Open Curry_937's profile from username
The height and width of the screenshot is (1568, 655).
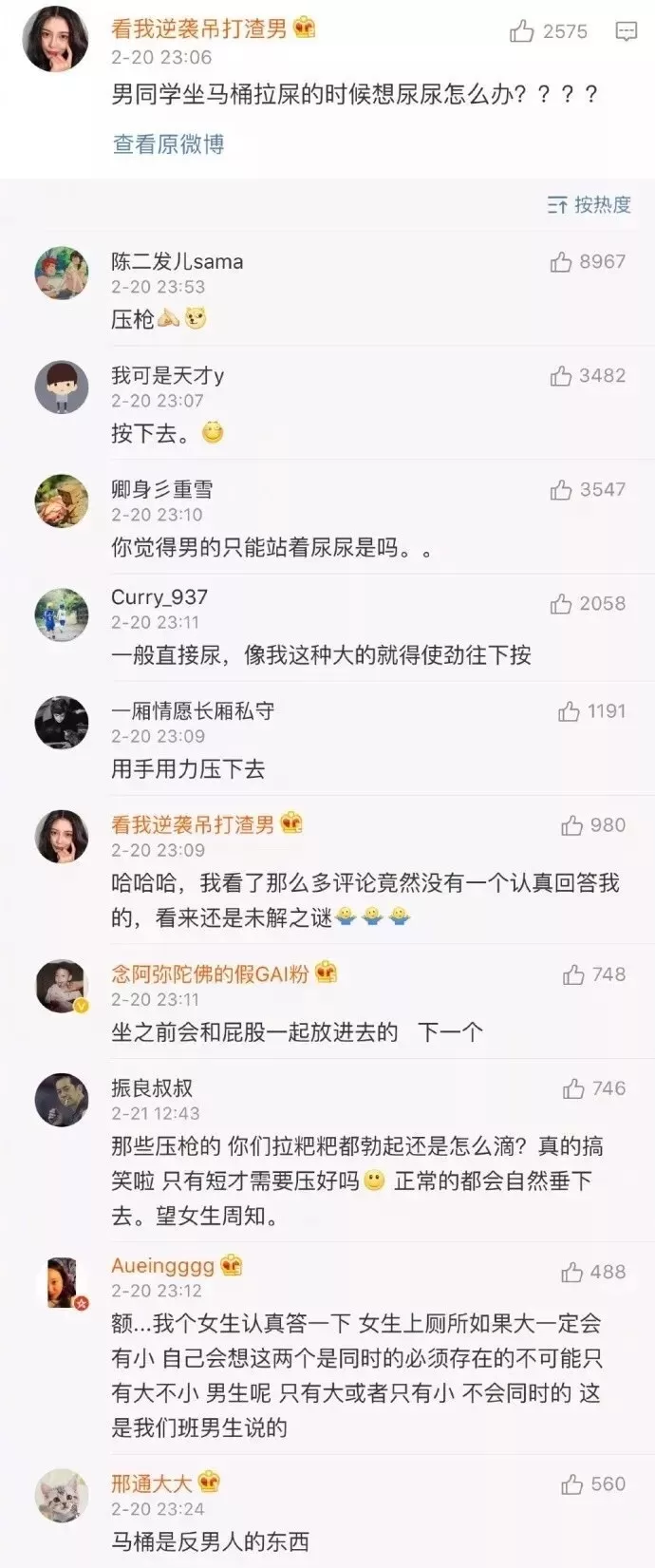(159, 596)
